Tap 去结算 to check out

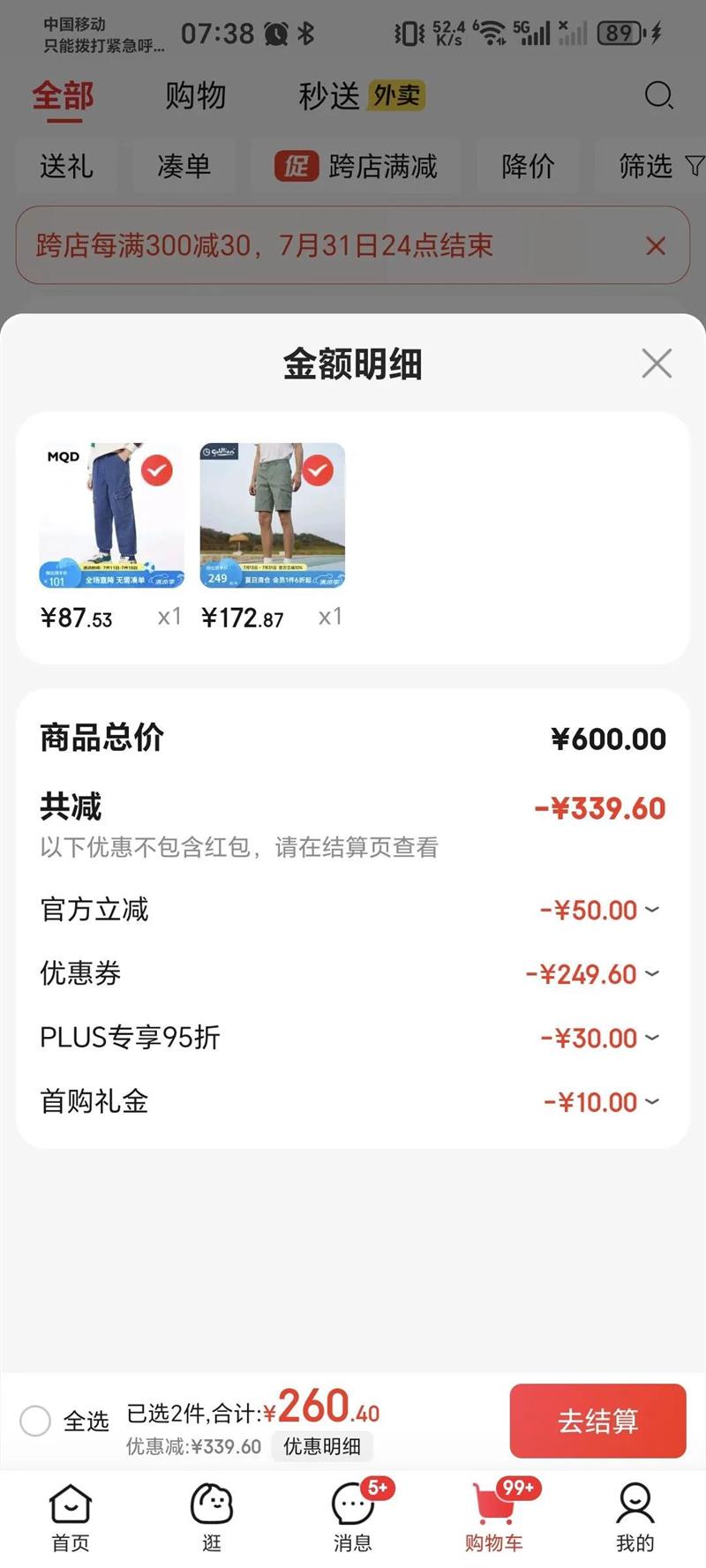(x=597, y=1421)
